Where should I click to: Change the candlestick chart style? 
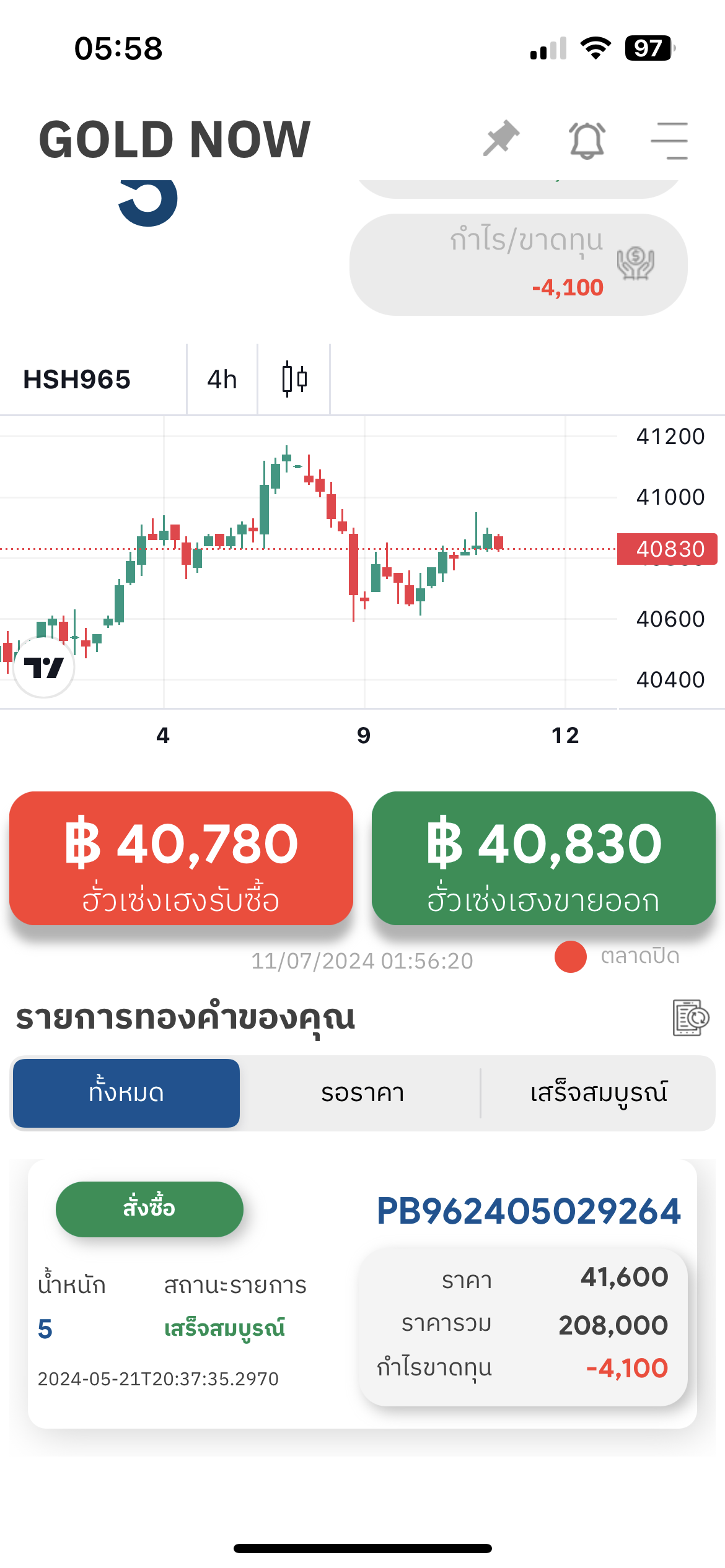(x=294, y=379)
